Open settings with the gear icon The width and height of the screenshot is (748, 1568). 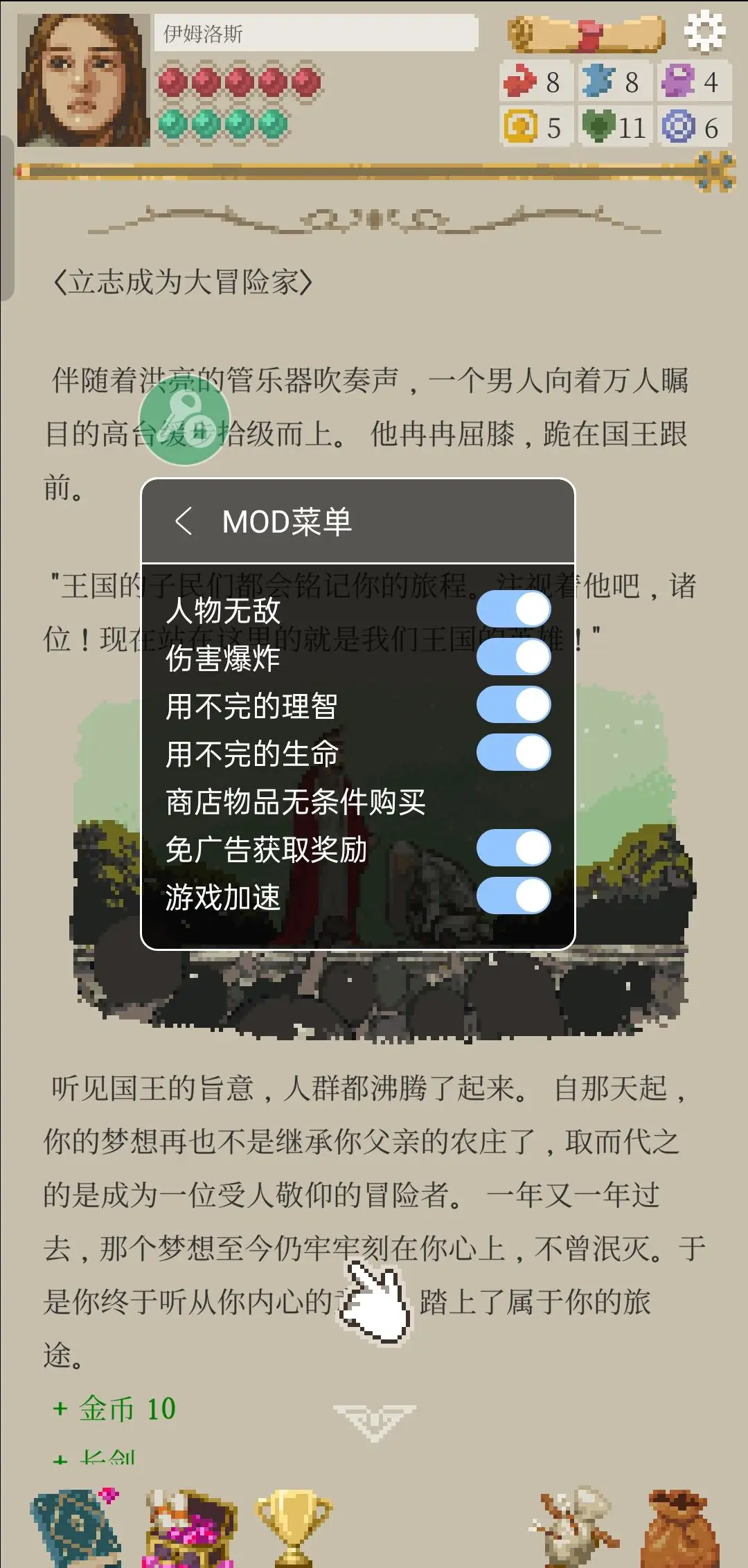704,31
